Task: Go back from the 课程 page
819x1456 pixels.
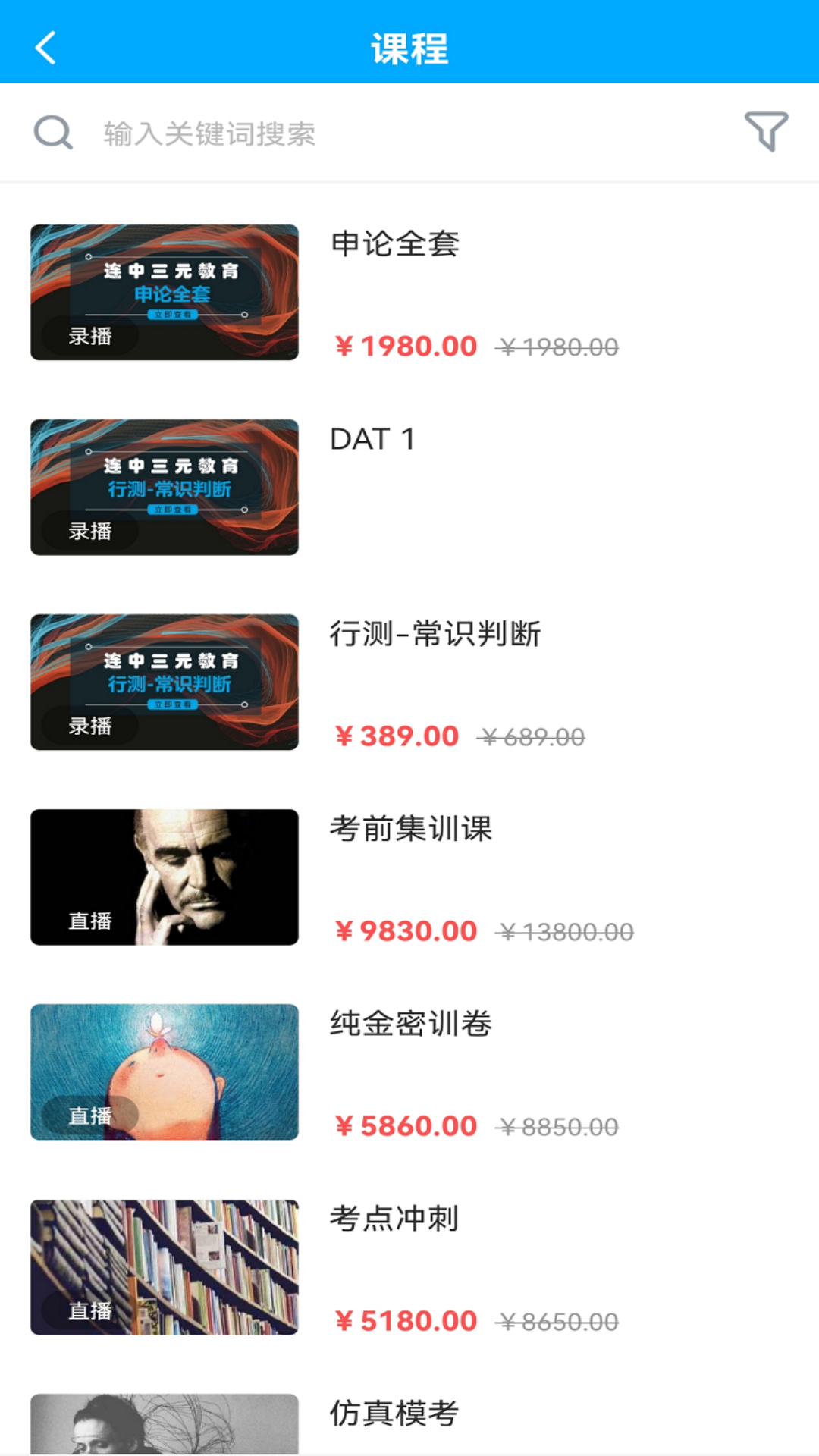Action: pos(45,48)
